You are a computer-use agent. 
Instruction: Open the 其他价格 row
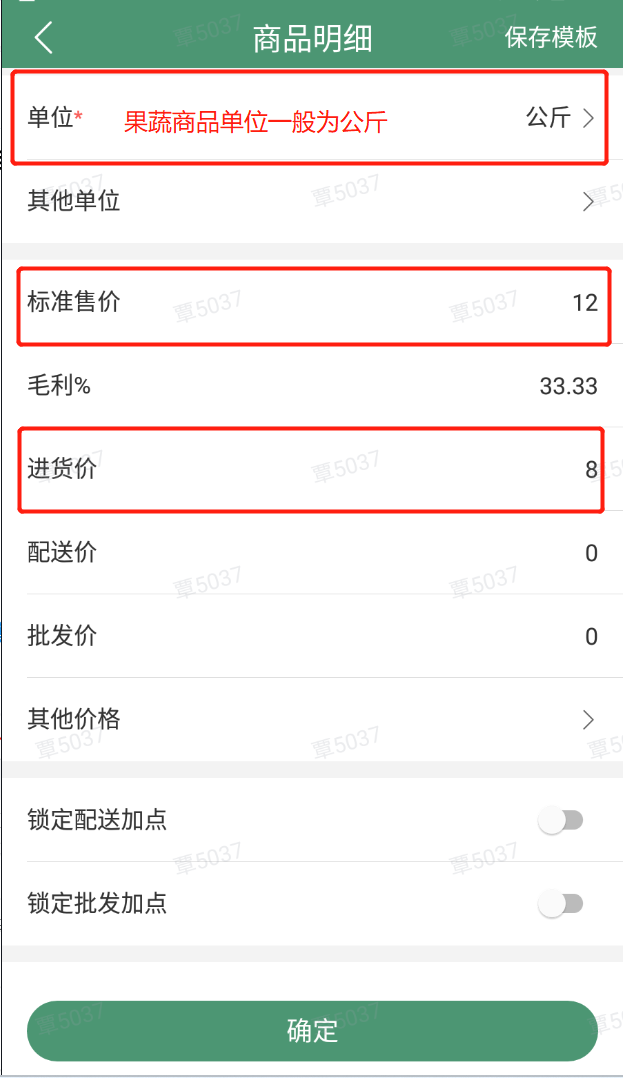point(312,719)
